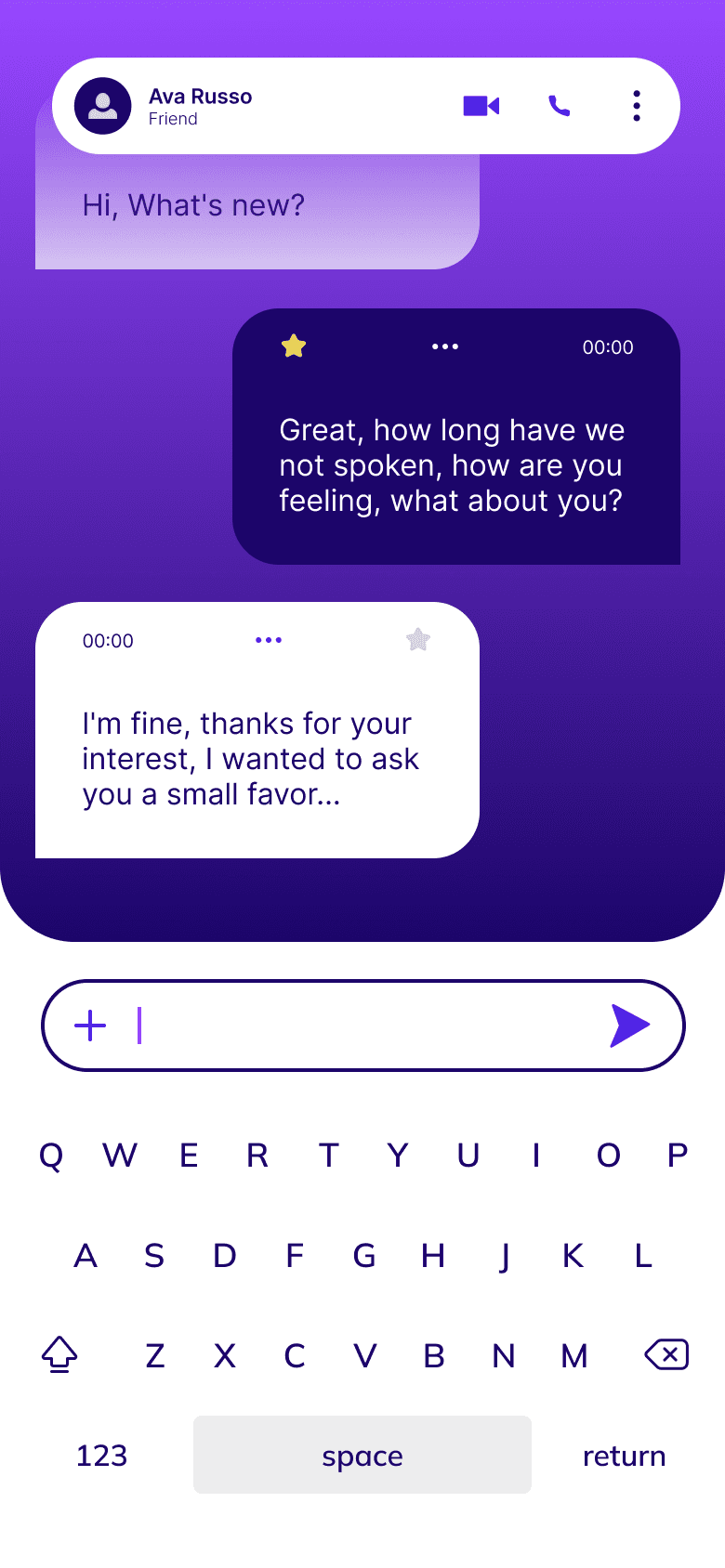Hit the return key
The width and height of the screenshot is (725, 1568).
click(624, 1456)
